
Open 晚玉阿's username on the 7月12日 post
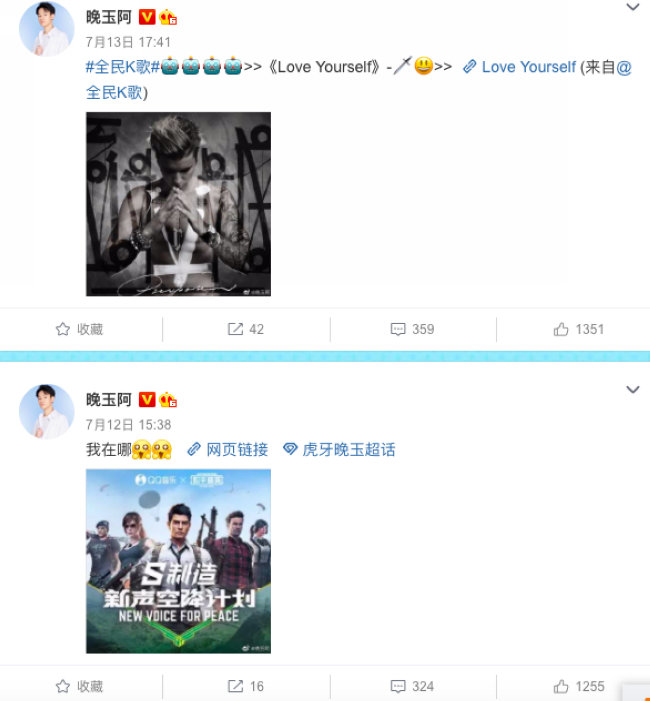point(108,399)
